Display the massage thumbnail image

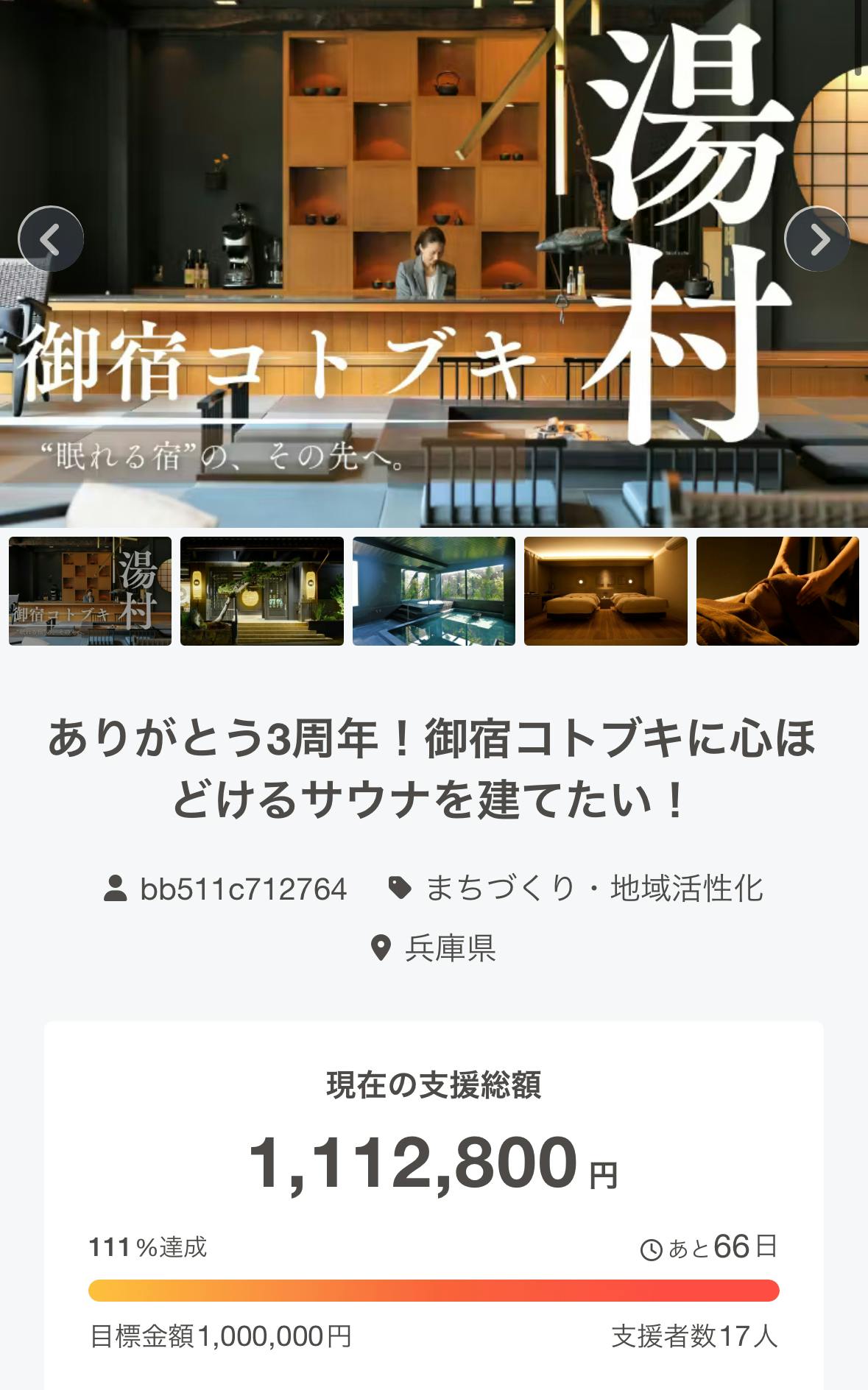777,591
